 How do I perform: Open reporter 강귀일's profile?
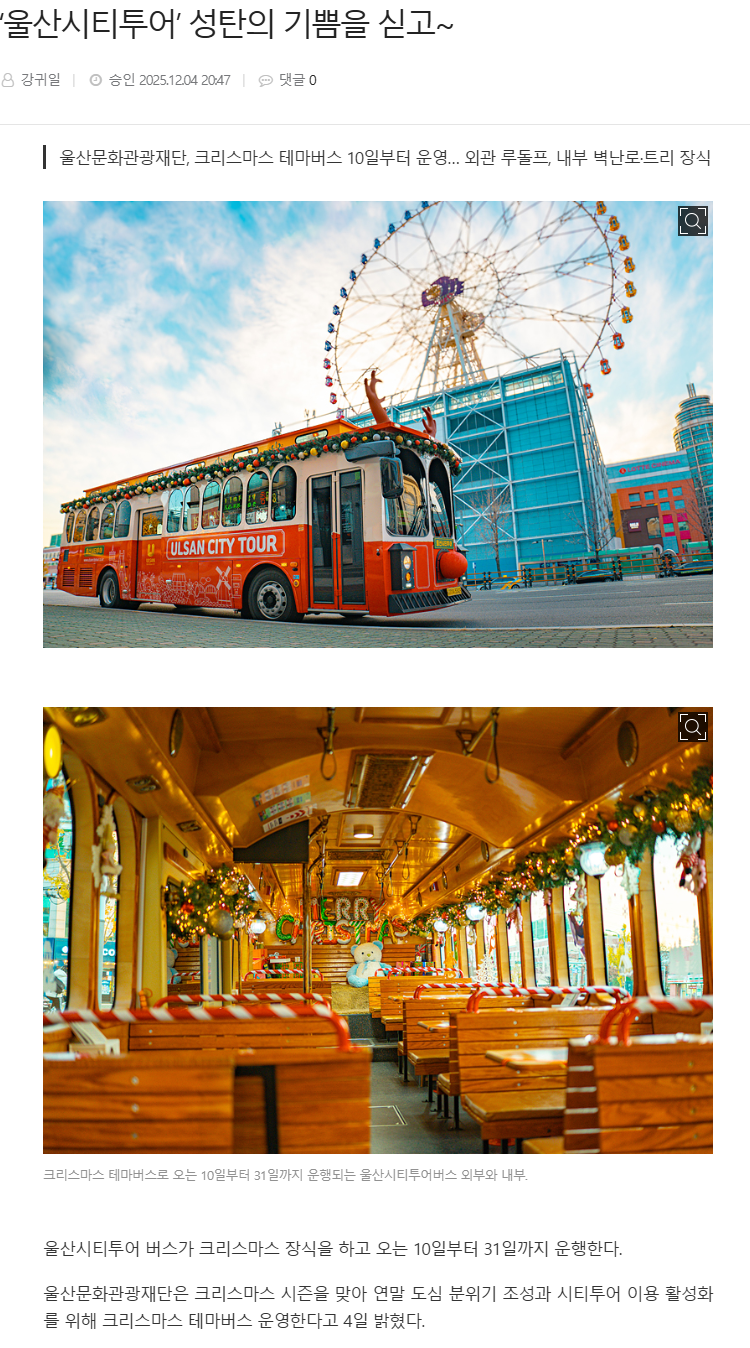coord(38,80)
